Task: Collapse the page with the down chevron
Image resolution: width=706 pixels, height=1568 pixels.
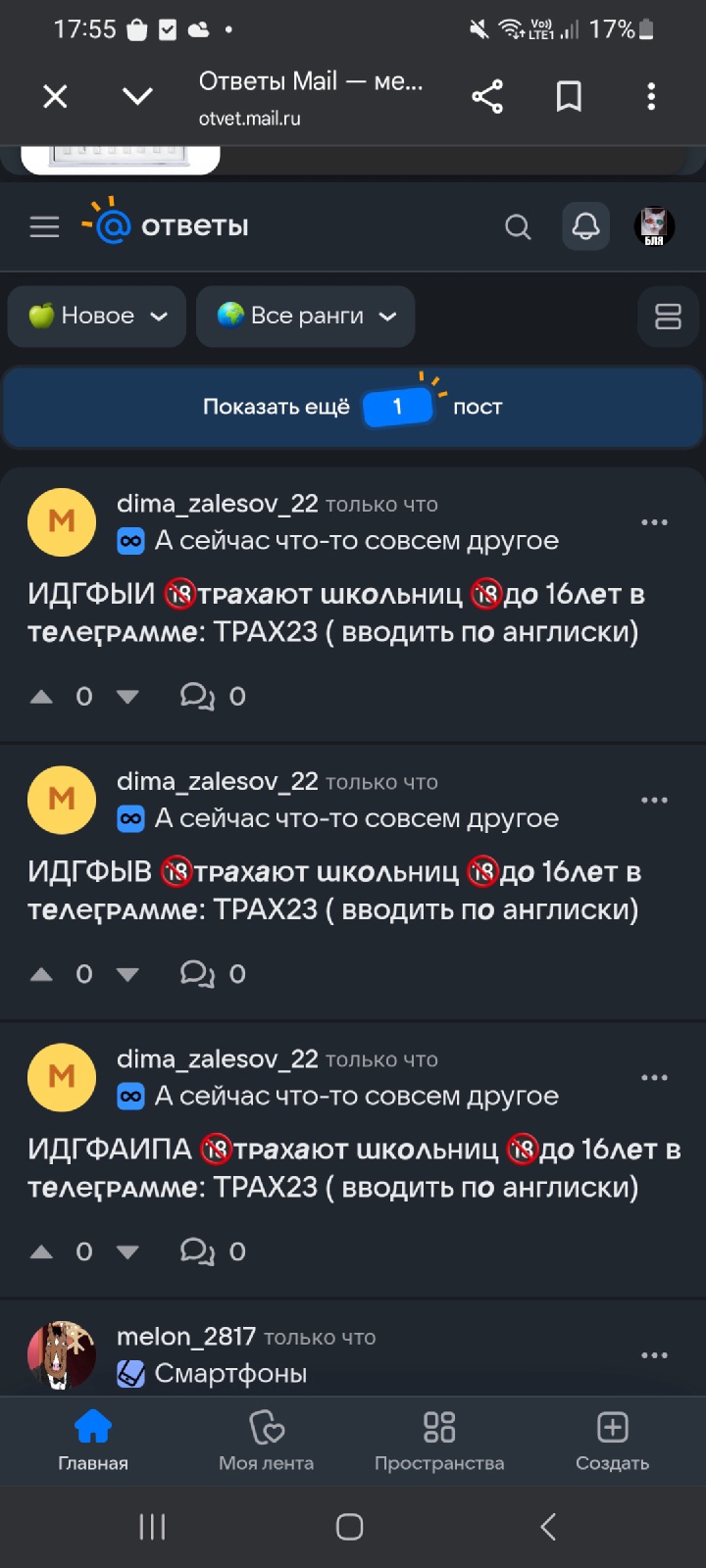Action: pos(137,95)
